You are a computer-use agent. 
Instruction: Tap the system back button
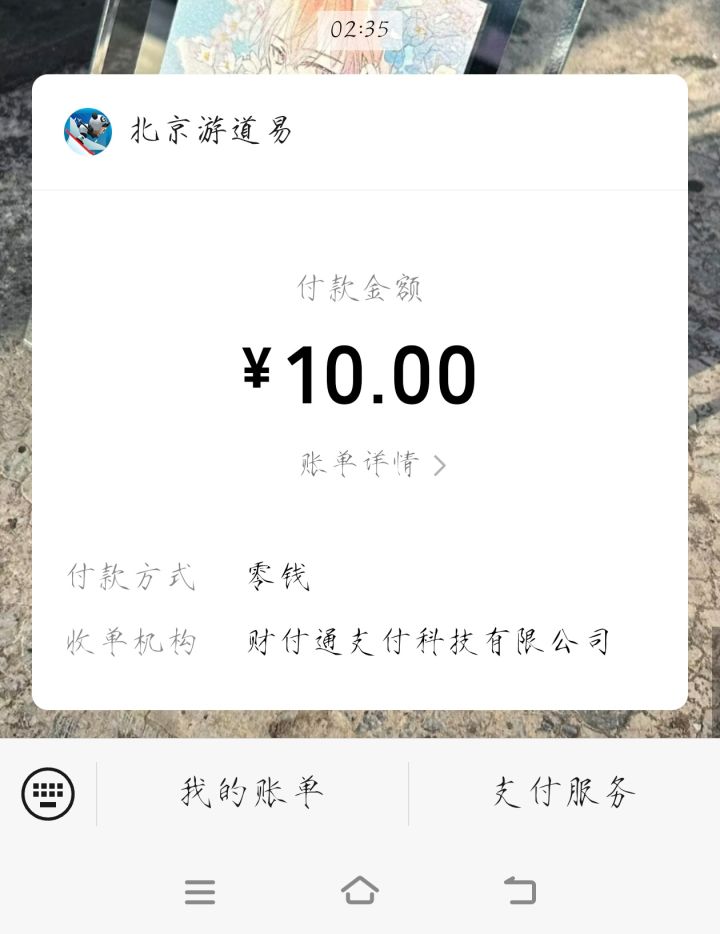519,890
